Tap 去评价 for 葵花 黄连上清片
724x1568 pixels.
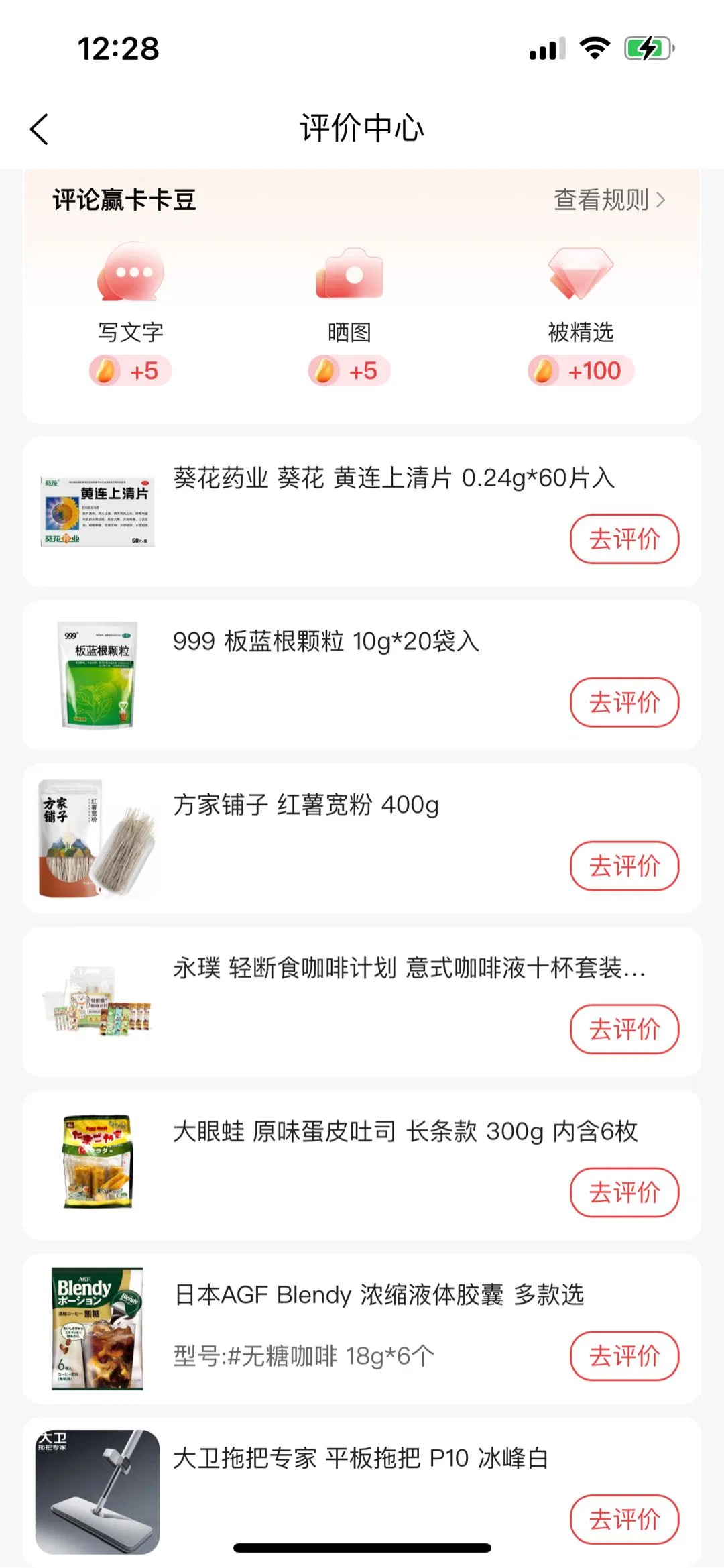point(624,539)
